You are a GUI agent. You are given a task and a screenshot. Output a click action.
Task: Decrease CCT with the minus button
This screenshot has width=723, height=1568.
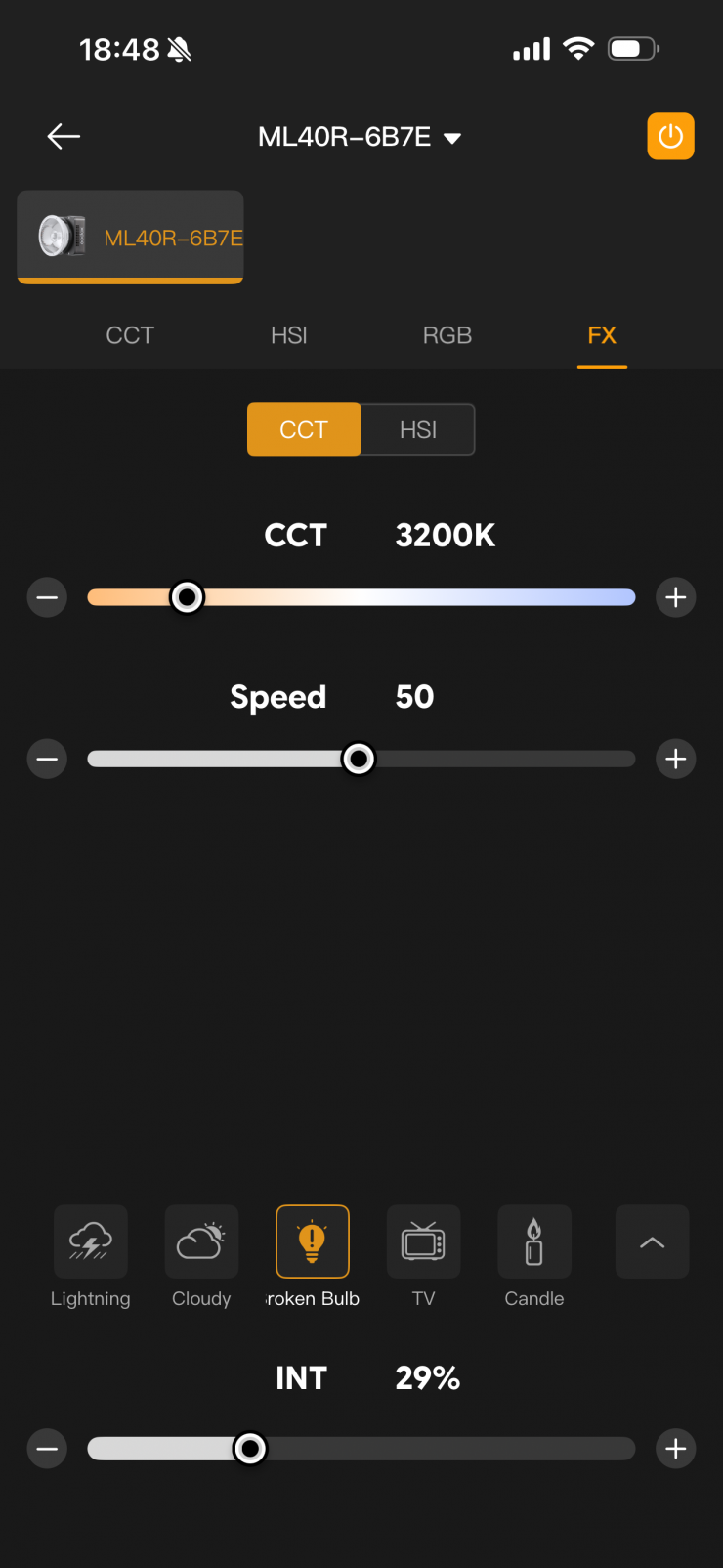[47, 597]
